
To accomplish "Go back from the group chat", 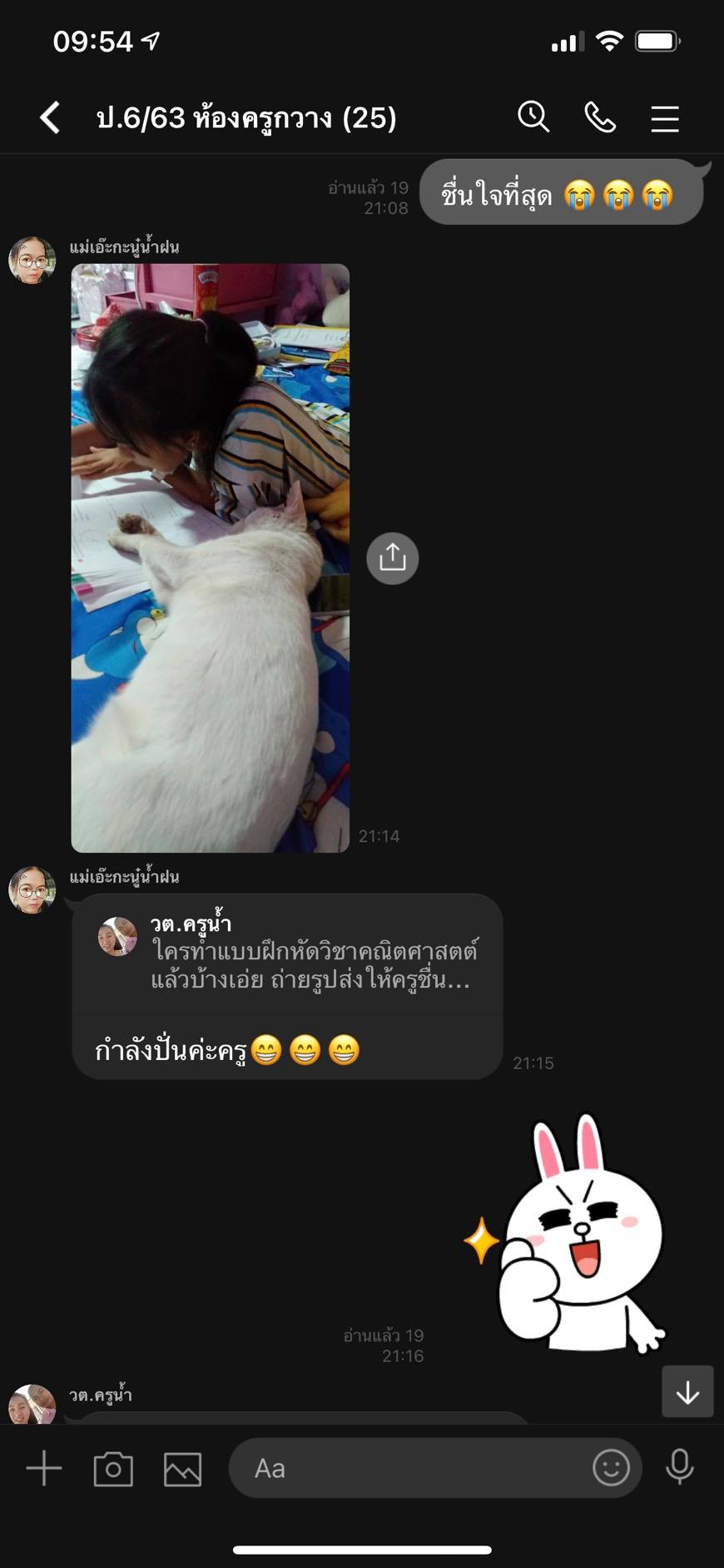I will click(50, 117).
